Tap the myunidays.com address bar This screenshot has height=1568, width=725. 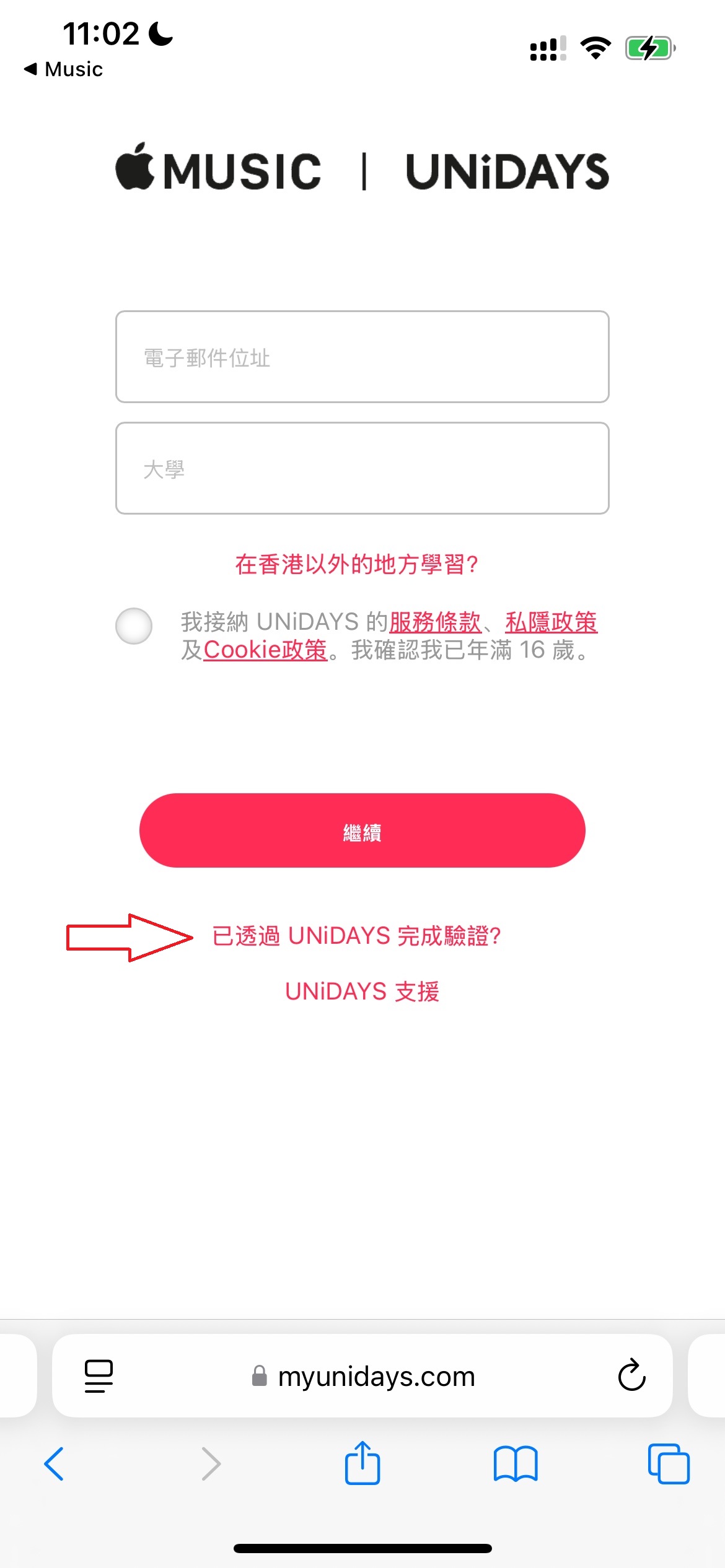pos(364,1376)
